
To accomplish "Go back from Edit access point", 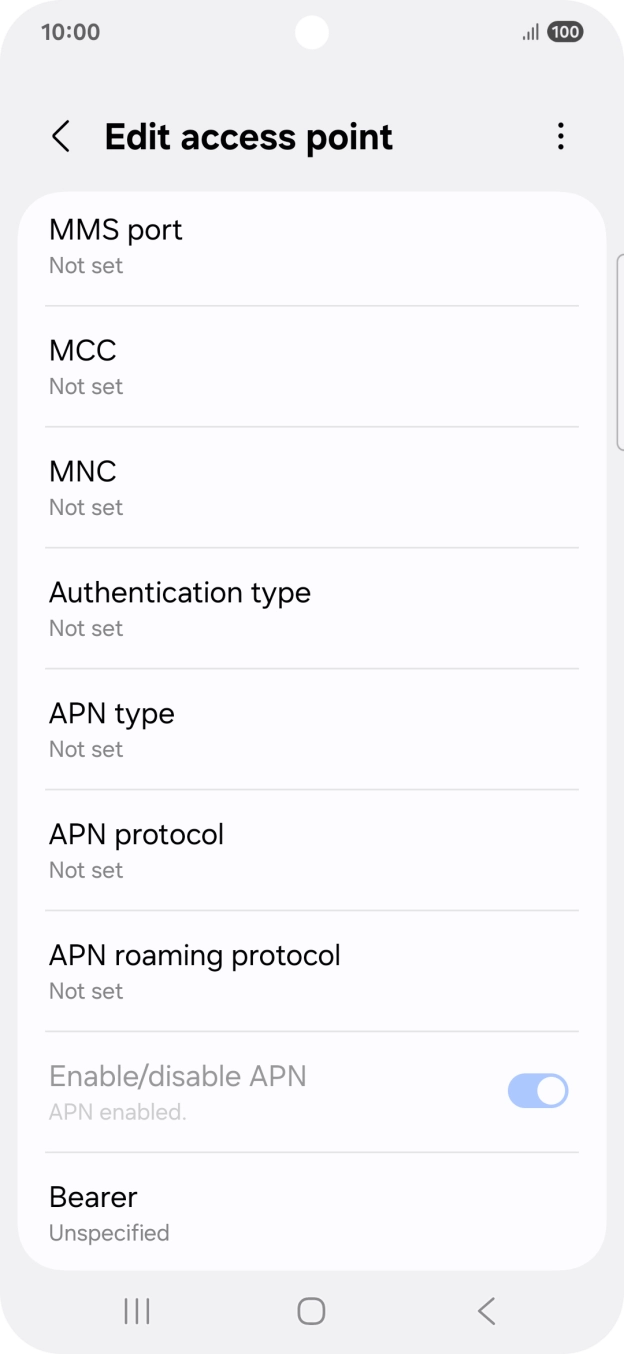I will 61,137.
